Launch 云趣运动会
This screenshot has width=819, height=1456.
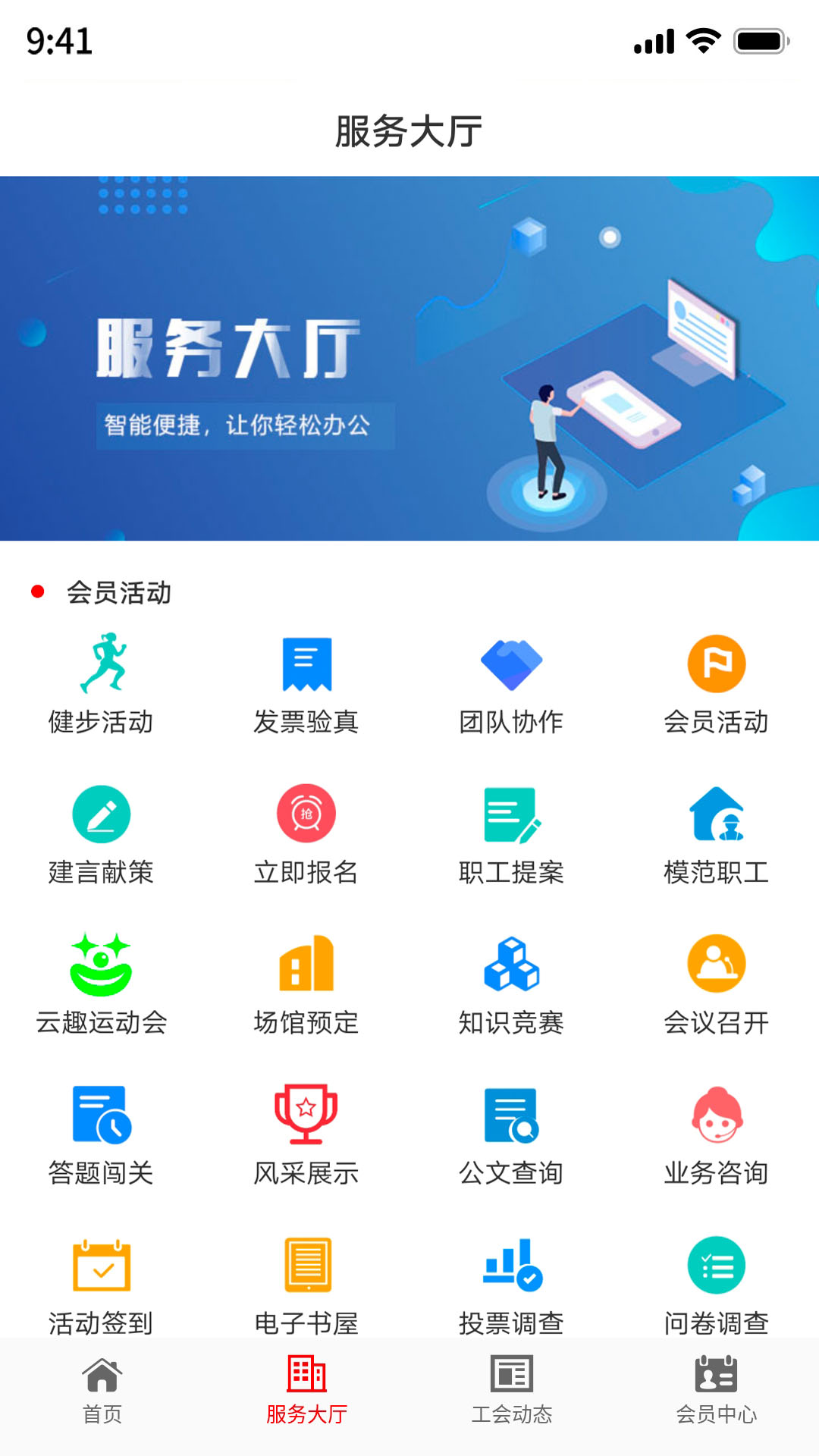(102, 984)
